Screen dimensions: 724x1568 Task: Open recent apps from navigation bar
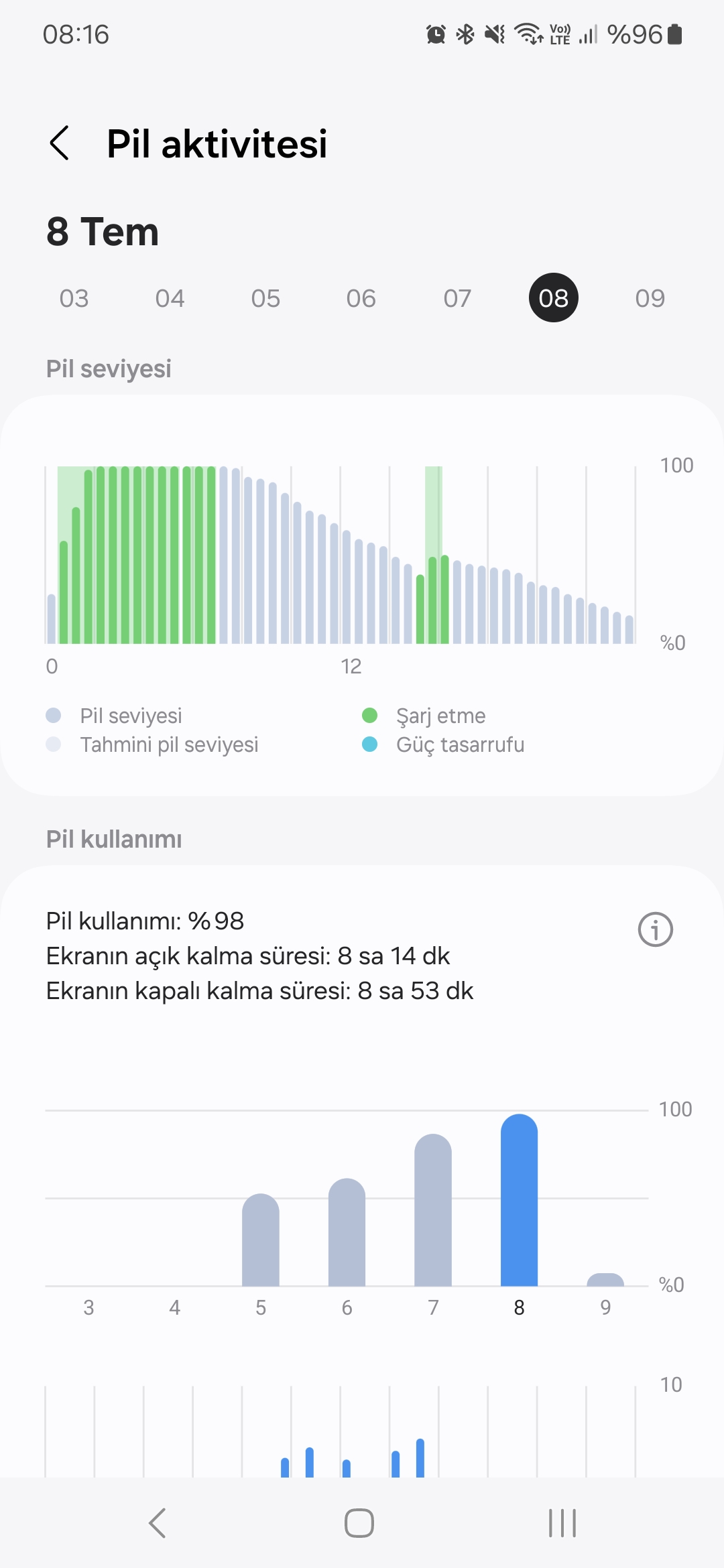(x=562, y=1523)
